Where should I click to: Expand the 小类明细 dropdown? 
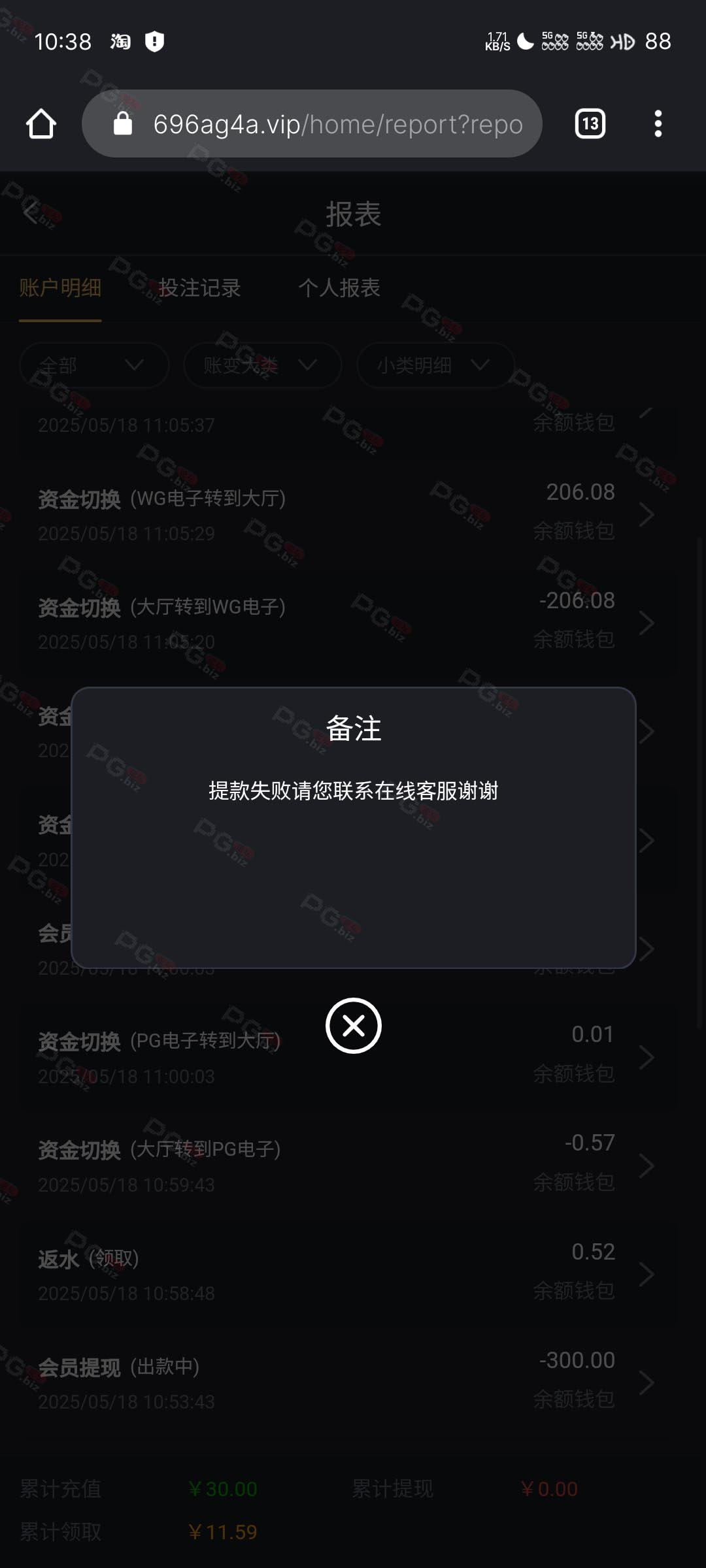tap(435, 365)
